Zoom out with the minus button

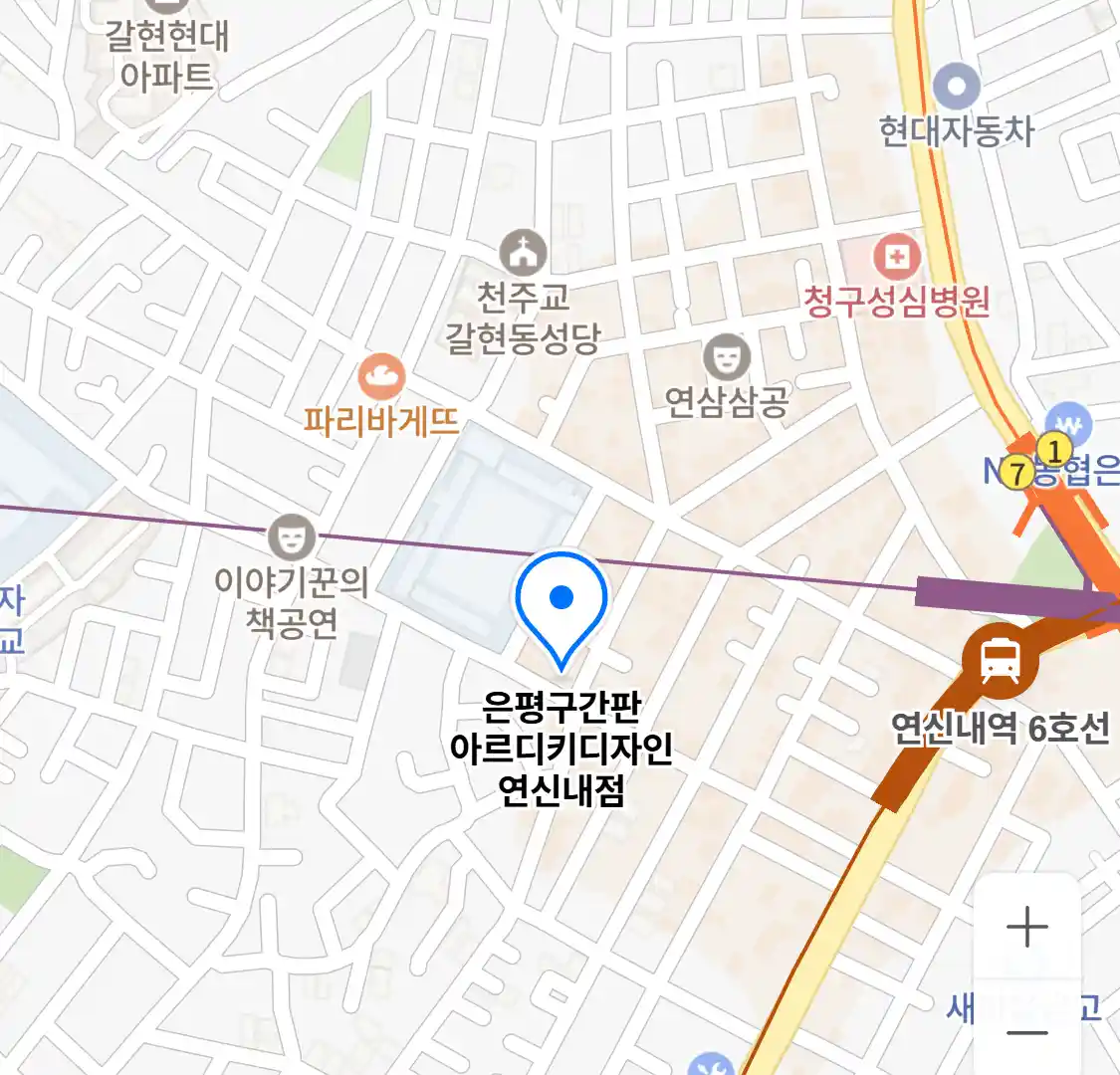(x=1026, y=1033)
